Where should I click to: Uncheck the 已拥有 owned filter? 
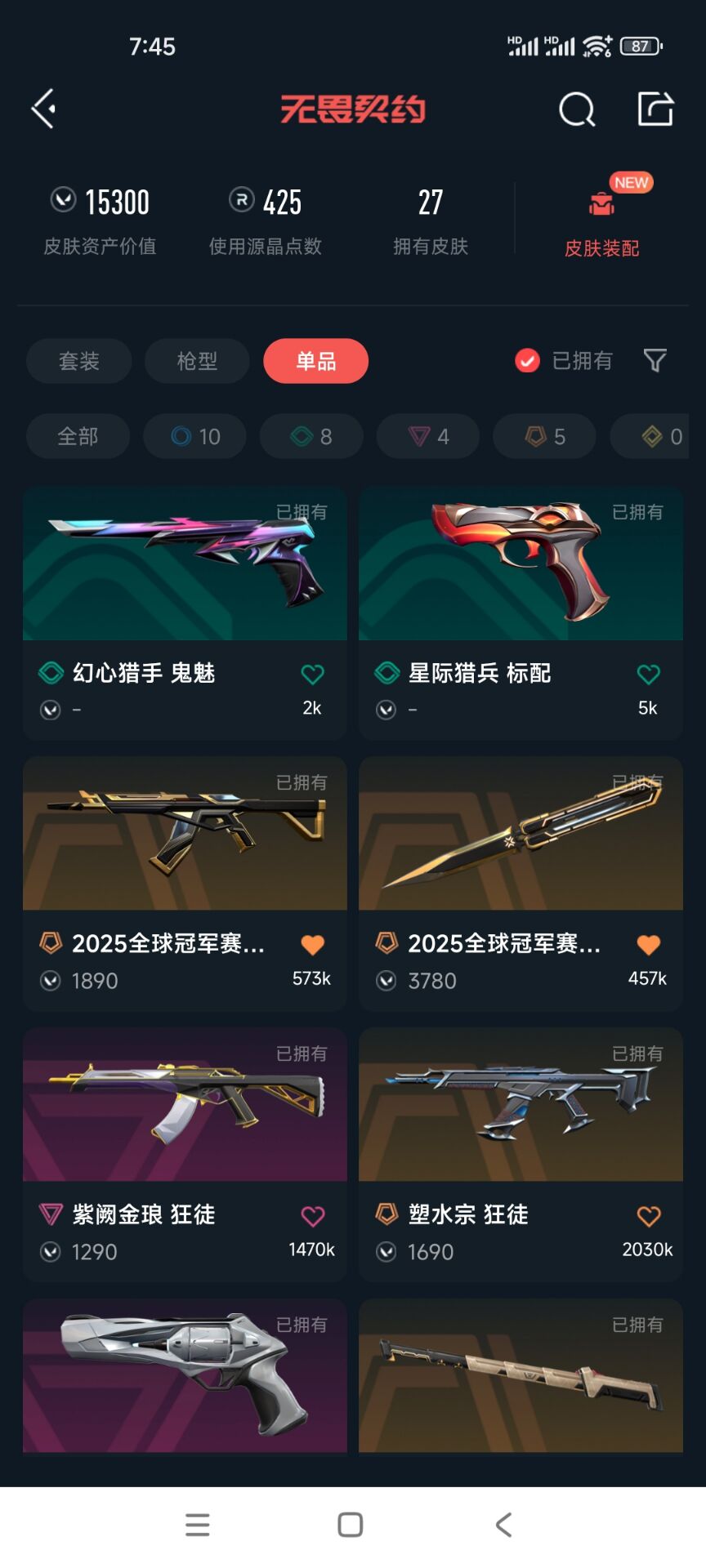click(528, 360)
